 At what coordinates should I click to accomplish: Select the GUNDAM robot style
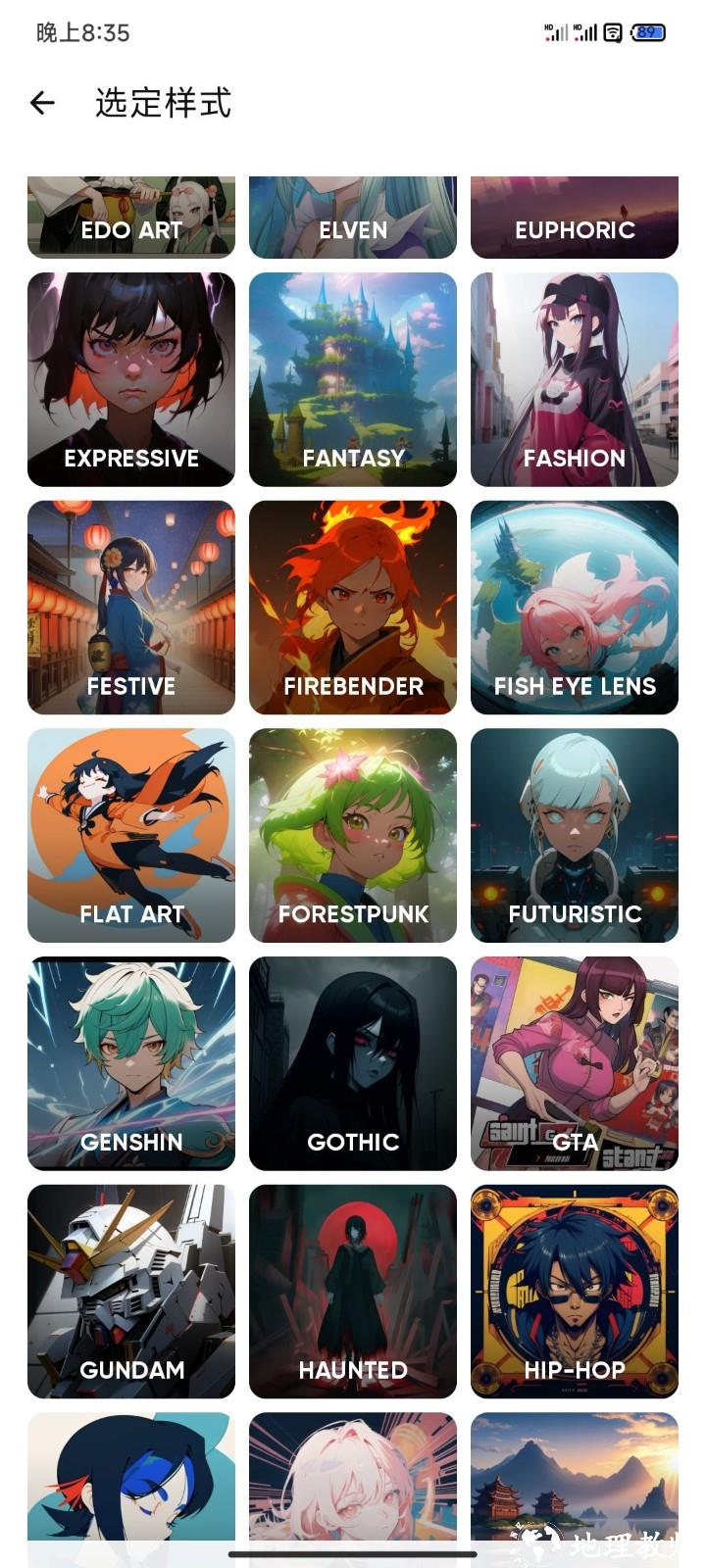(131, 1292)
